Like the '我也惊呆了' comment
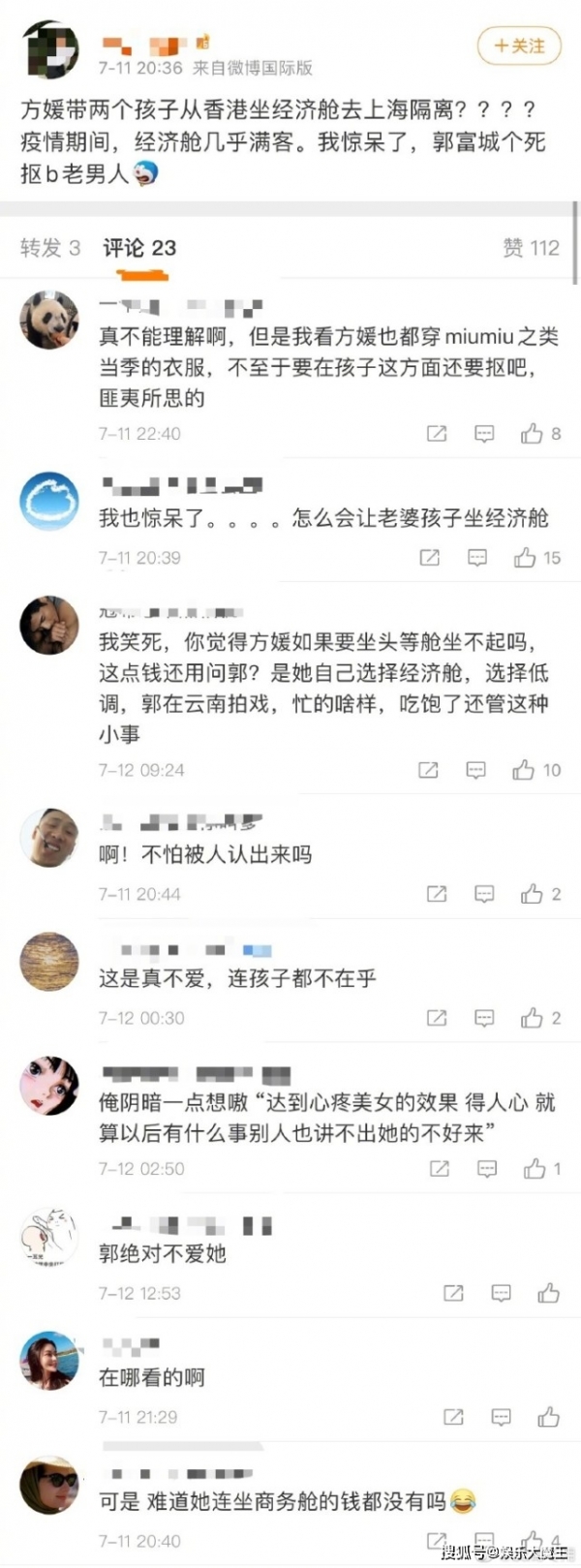Viewport: 581px width, 1568px height. 526,557
